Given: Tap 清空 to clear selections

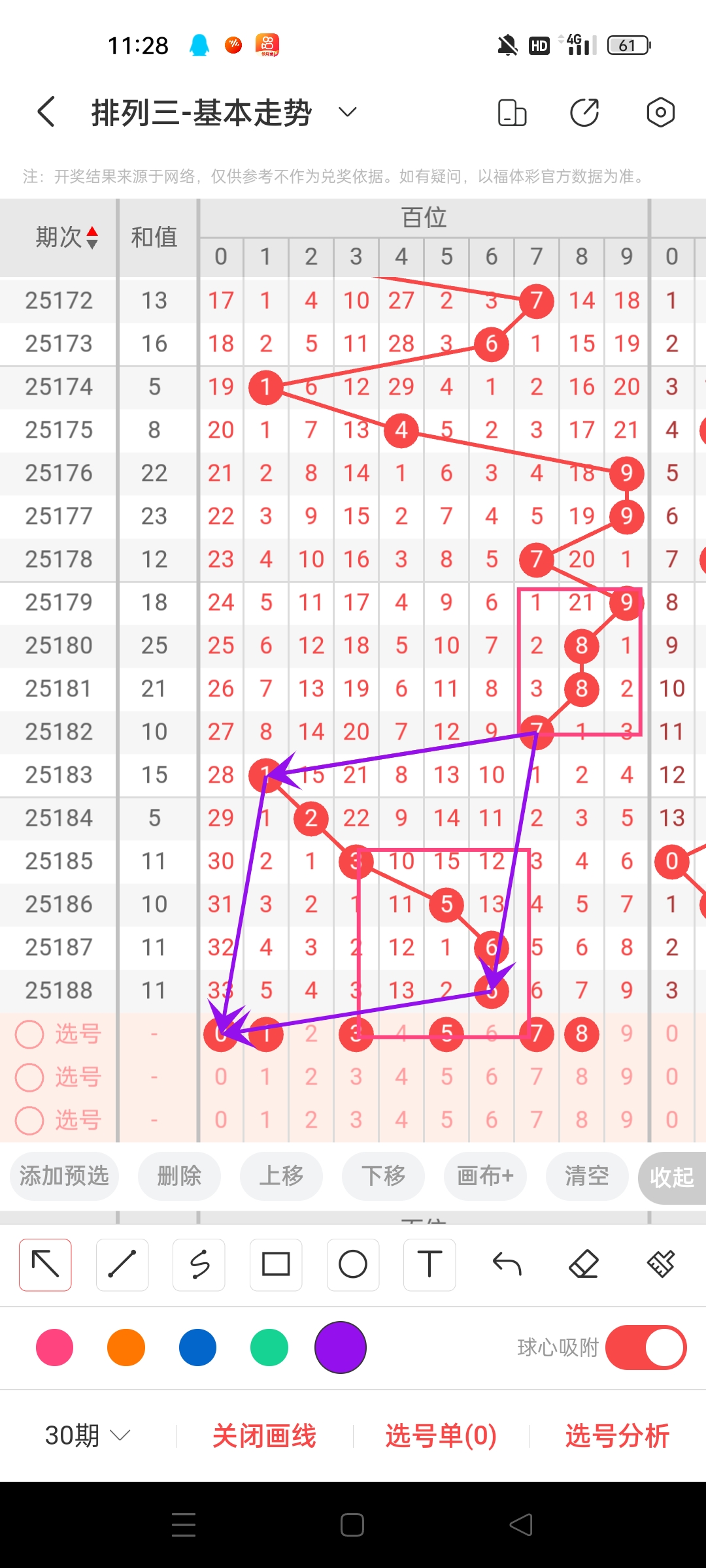Looking at the screenshot, I should click(x=587, y=1176).
